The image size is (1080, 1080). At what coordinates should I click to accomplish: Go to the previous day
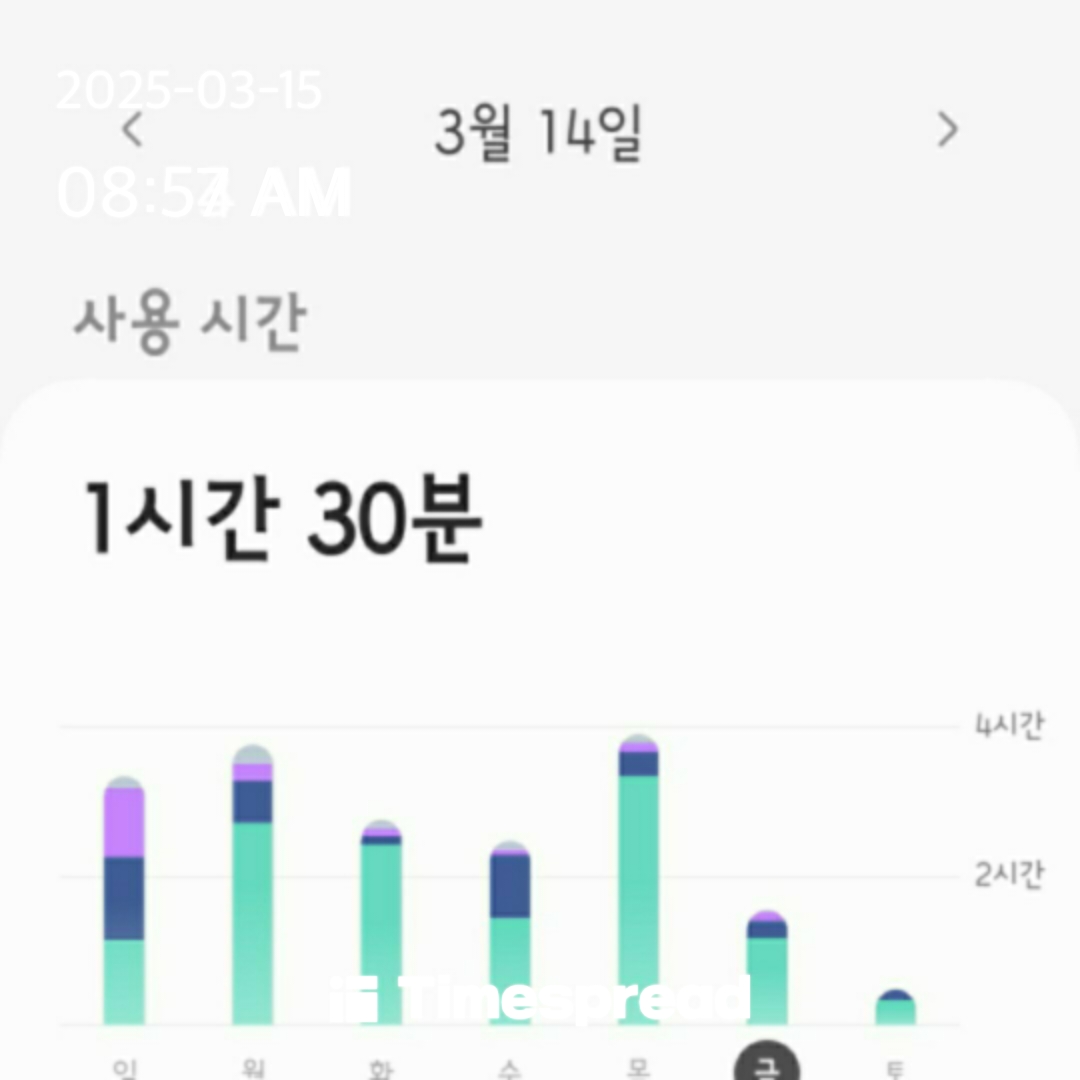point(132,130)
